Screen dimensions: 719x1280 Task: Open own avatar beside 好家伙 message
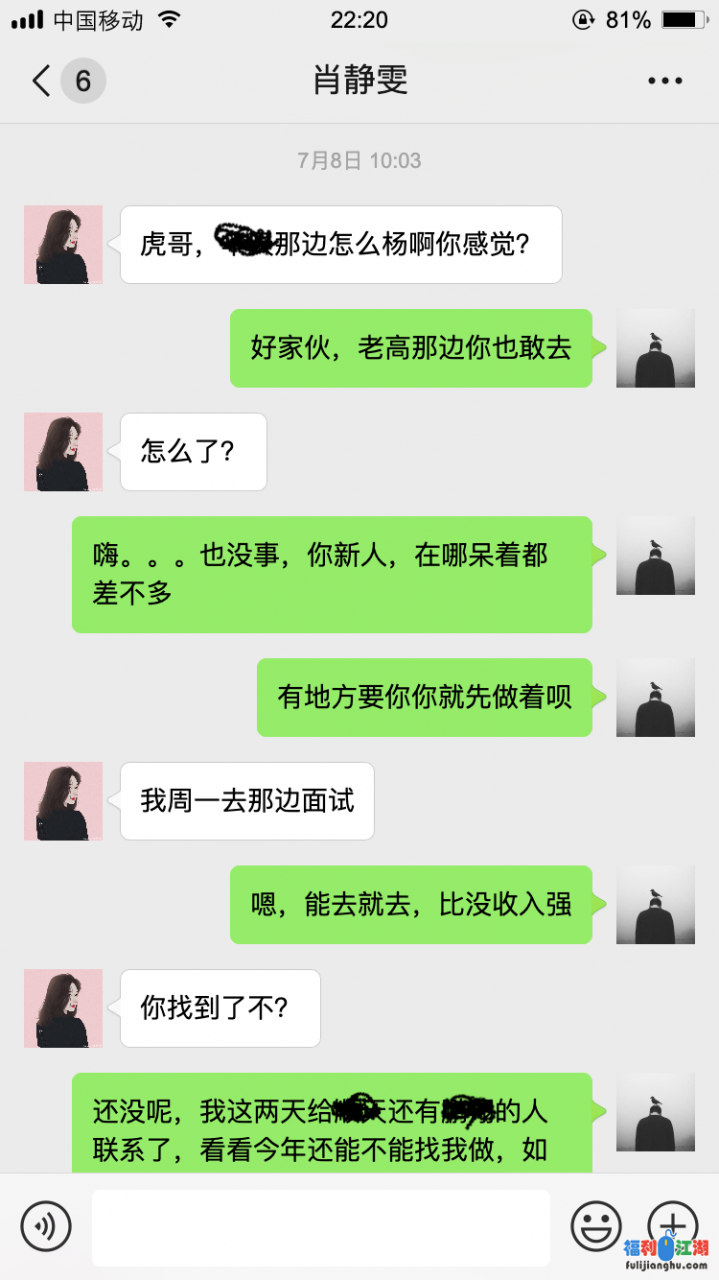[x=655, y=348]
